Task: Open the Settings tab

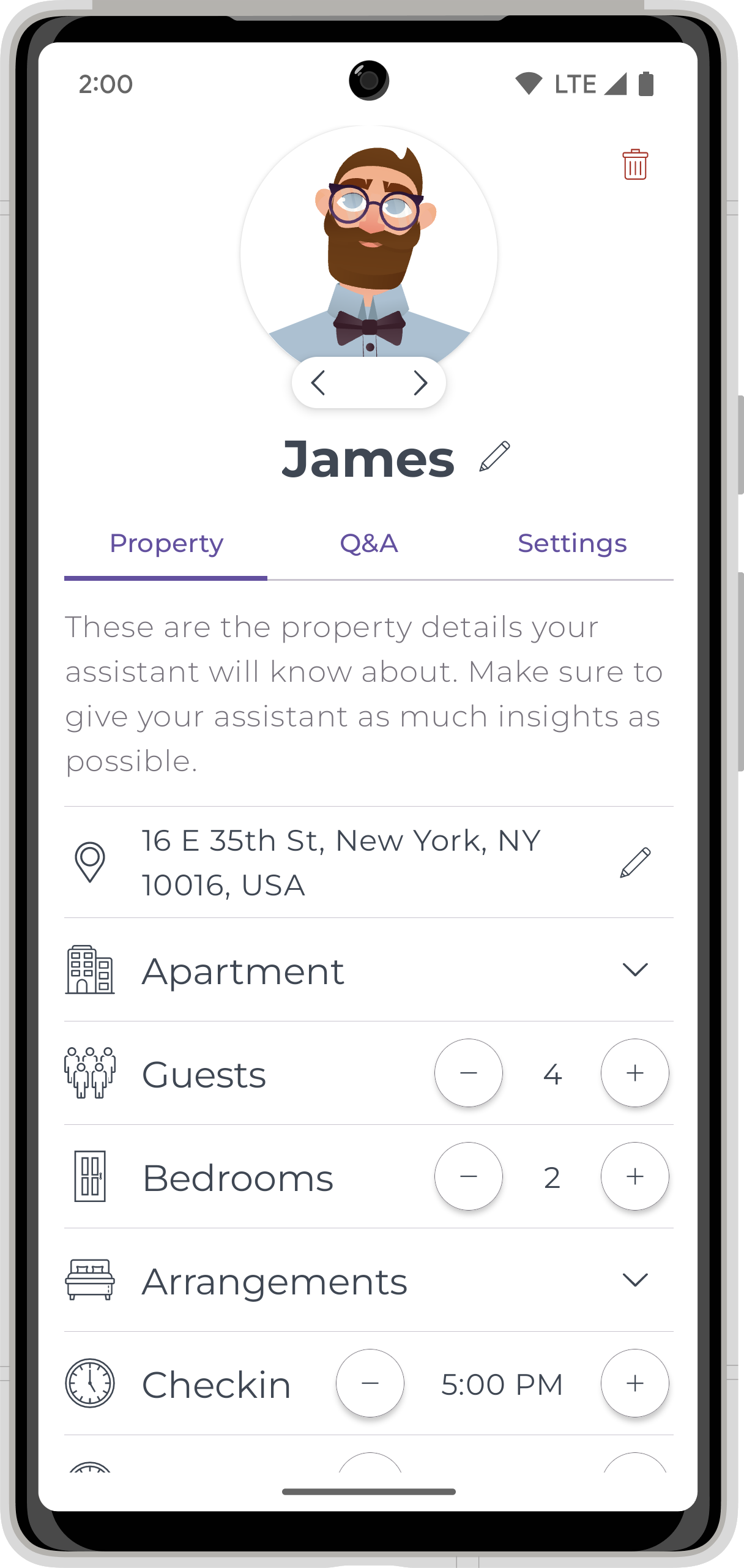Action: pyautogui.click(x=572, y=543)
